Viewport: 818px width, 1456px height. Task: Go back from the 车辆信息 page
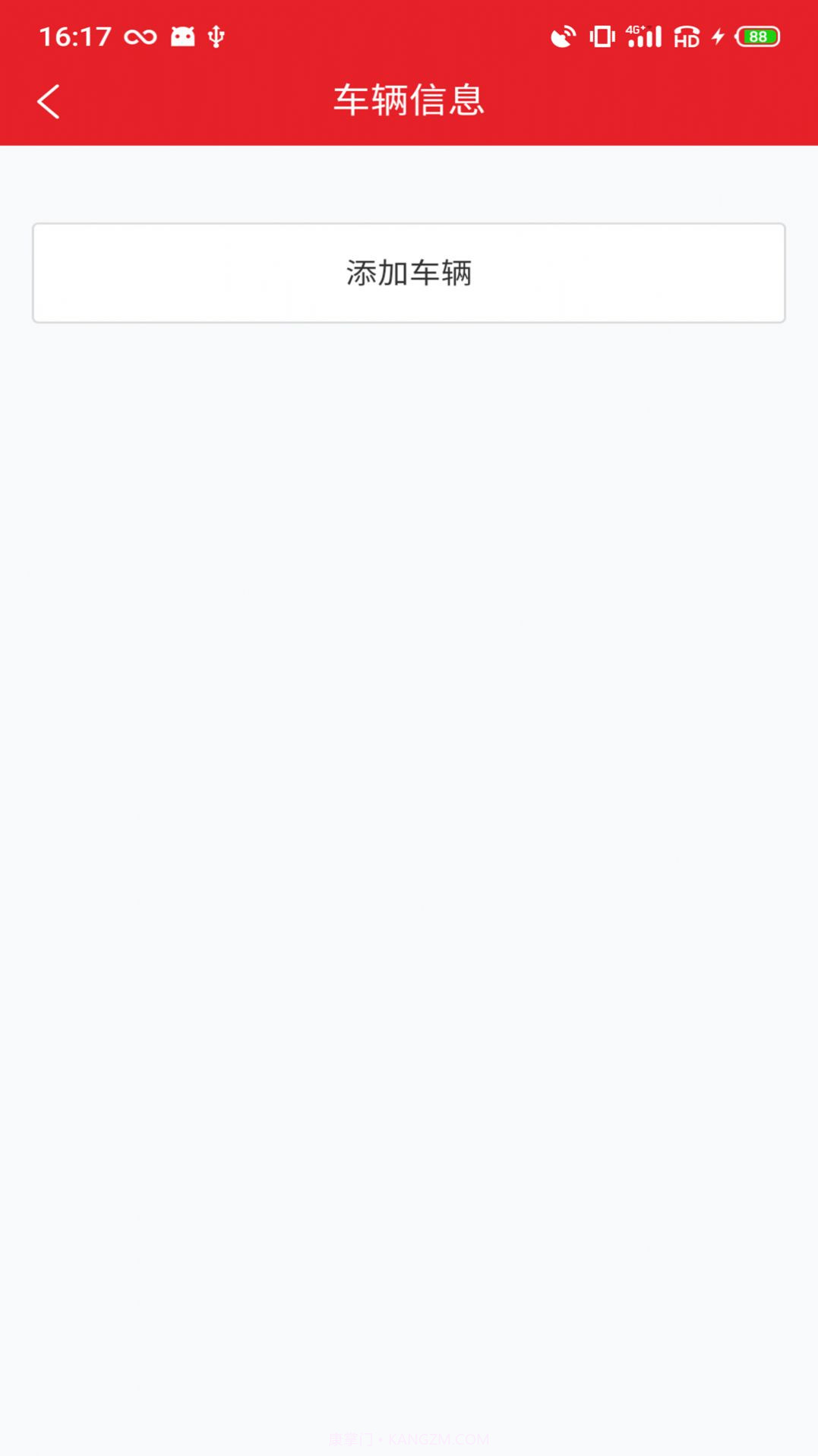pos(49,101)
